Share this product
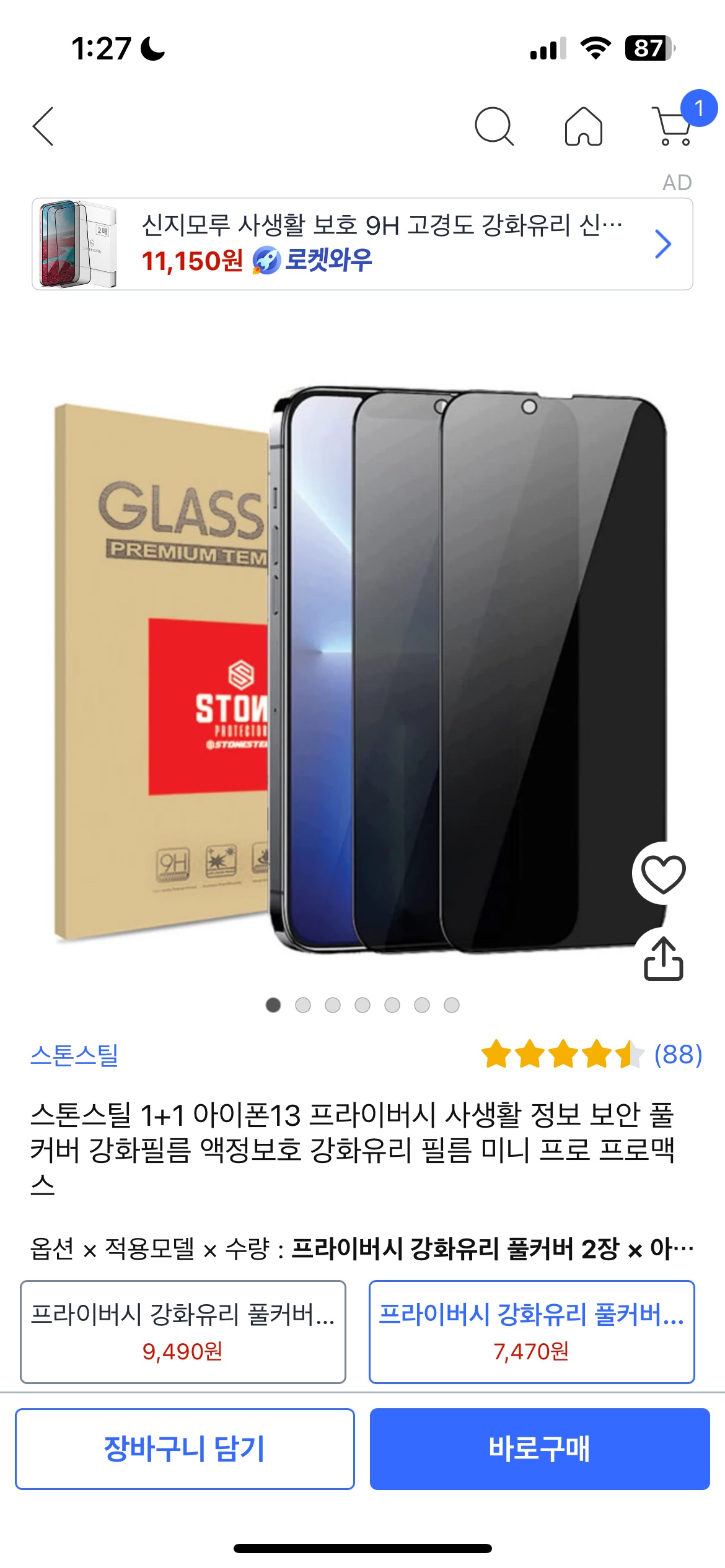 tap(663, 959)
